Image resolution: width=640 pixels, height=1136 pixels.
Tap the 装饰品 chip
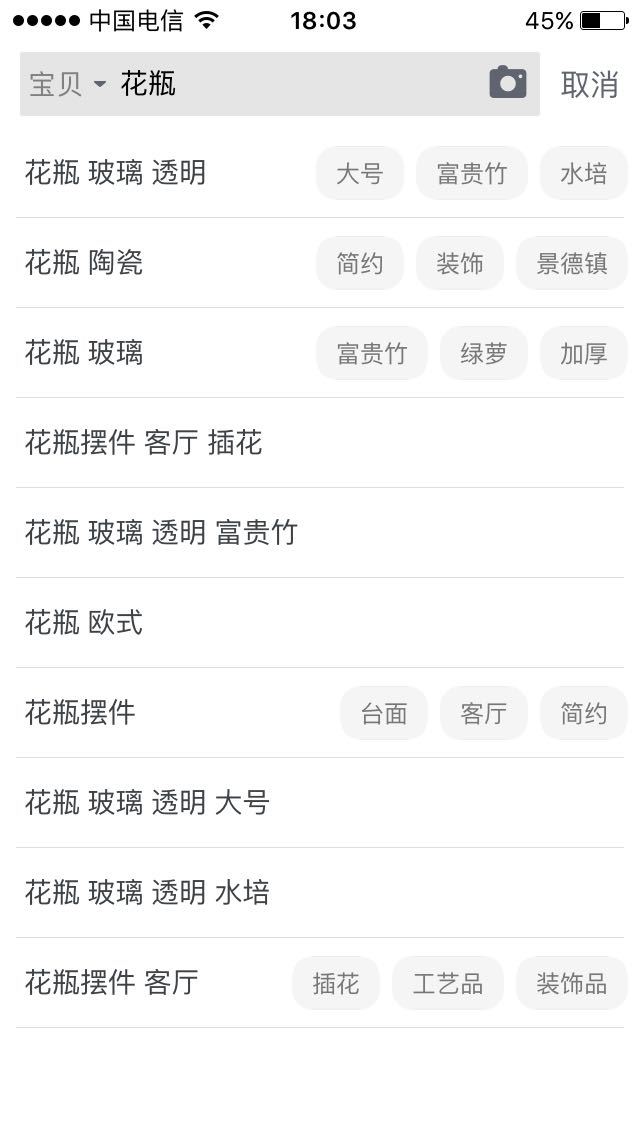pos(572,984)
